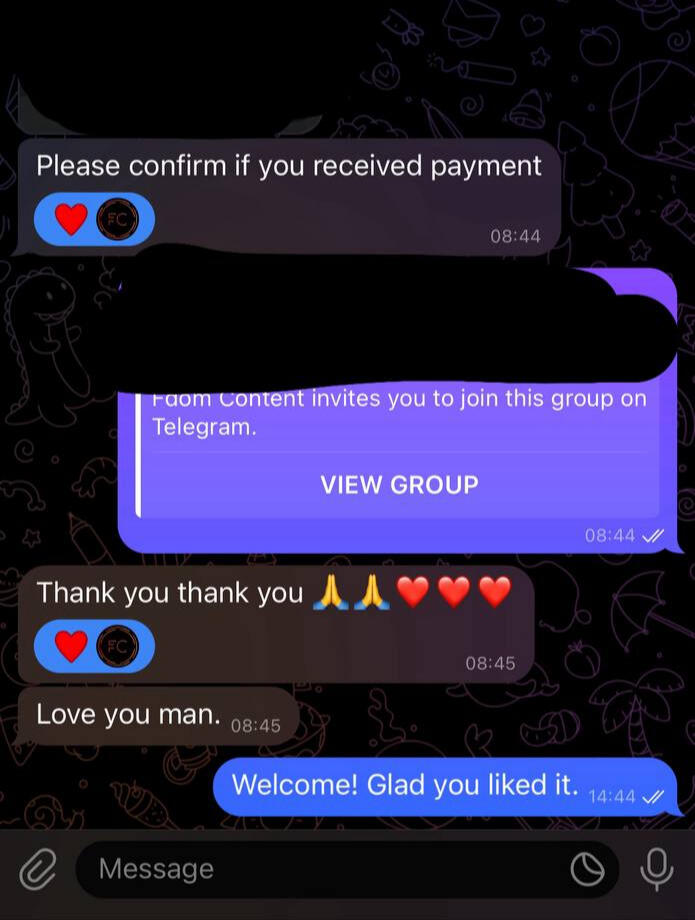The height and width of the screenshot is (920, 695).
Task: Open the attachment paperclip
Action: 38,869
